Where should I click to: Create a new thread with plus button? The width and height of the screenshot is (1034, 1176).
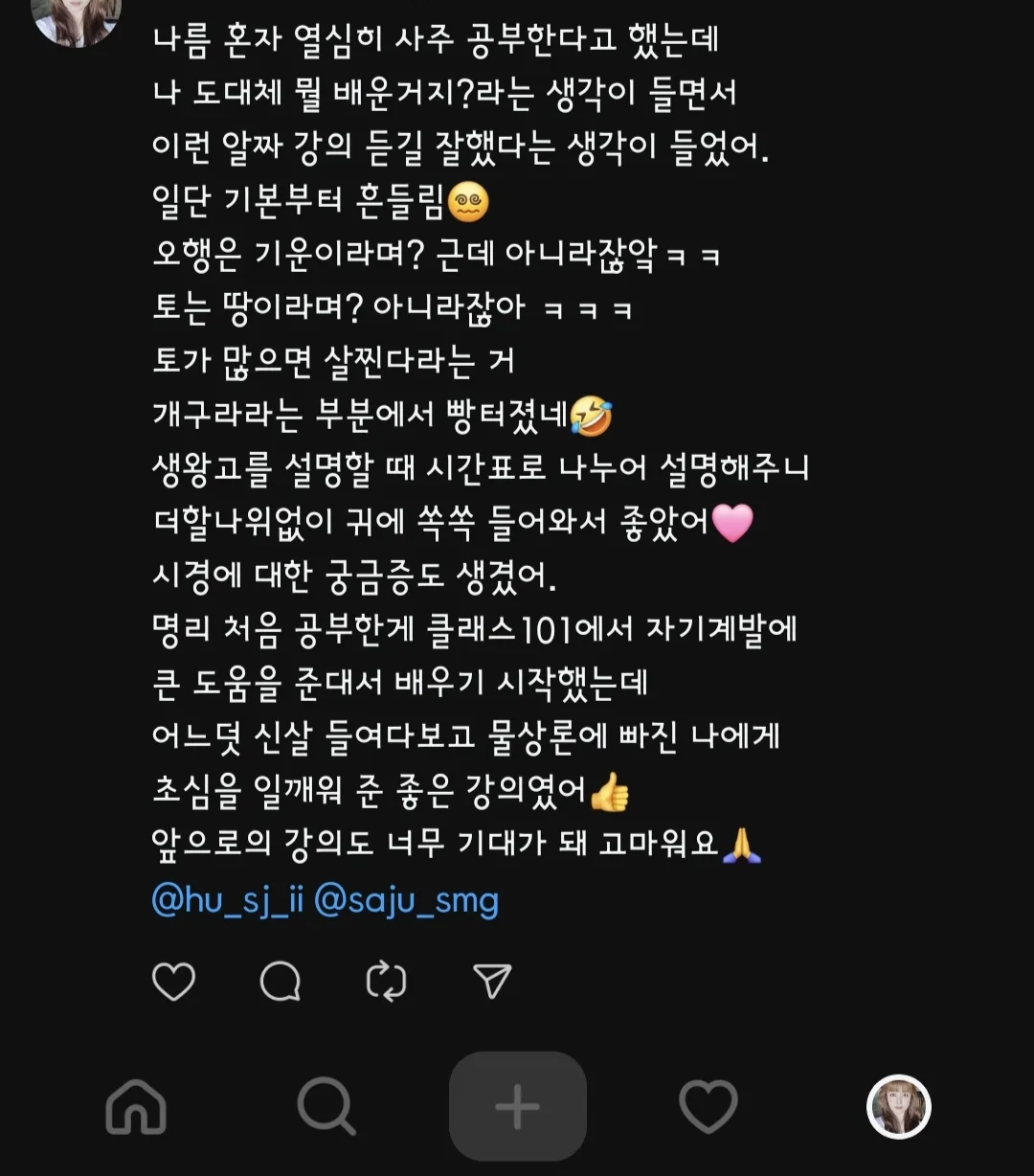click(x=517, y=1107)
